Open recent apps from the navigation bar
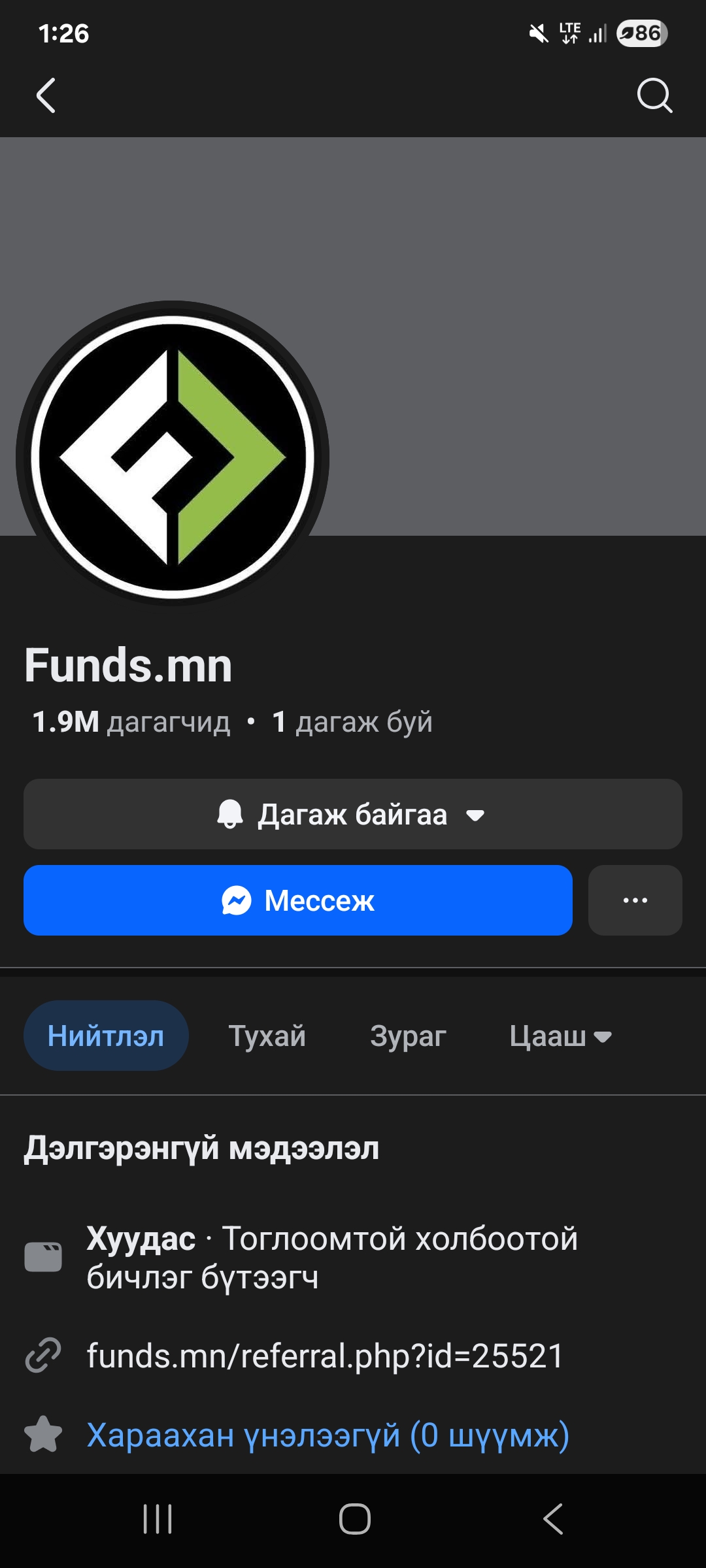The image size is (706, 1568). click(x=158, y=1518)
